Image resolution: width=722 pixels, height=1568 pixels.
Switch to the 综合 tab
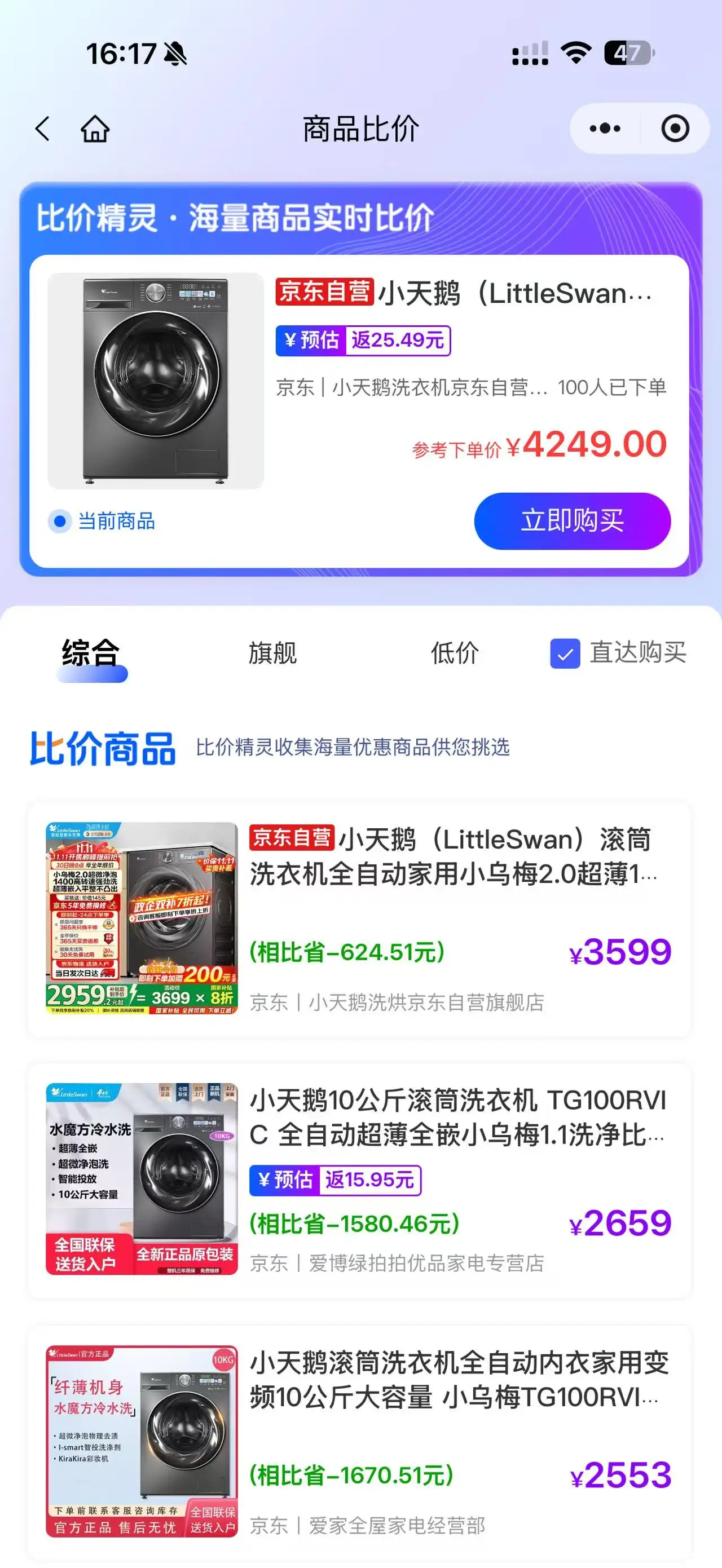[x=91, y=653]
